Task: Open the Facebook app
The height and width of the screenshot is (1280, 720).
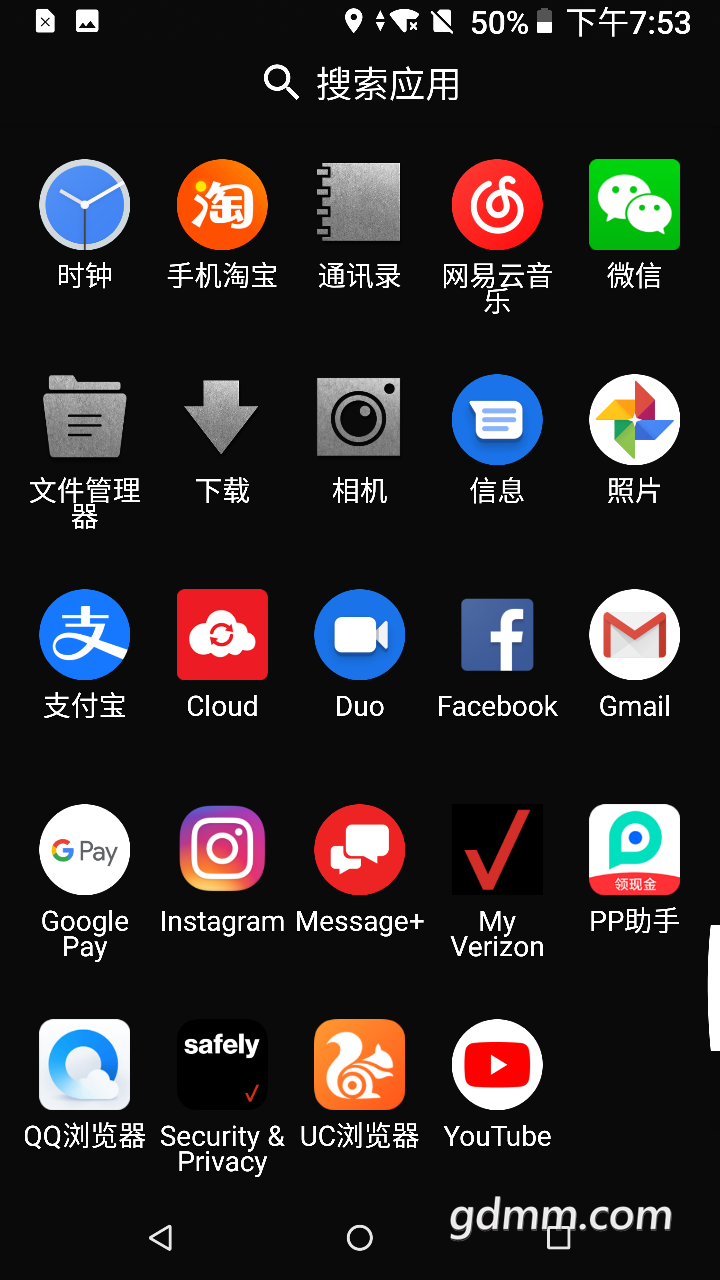Action: click(x=497, y=635)
